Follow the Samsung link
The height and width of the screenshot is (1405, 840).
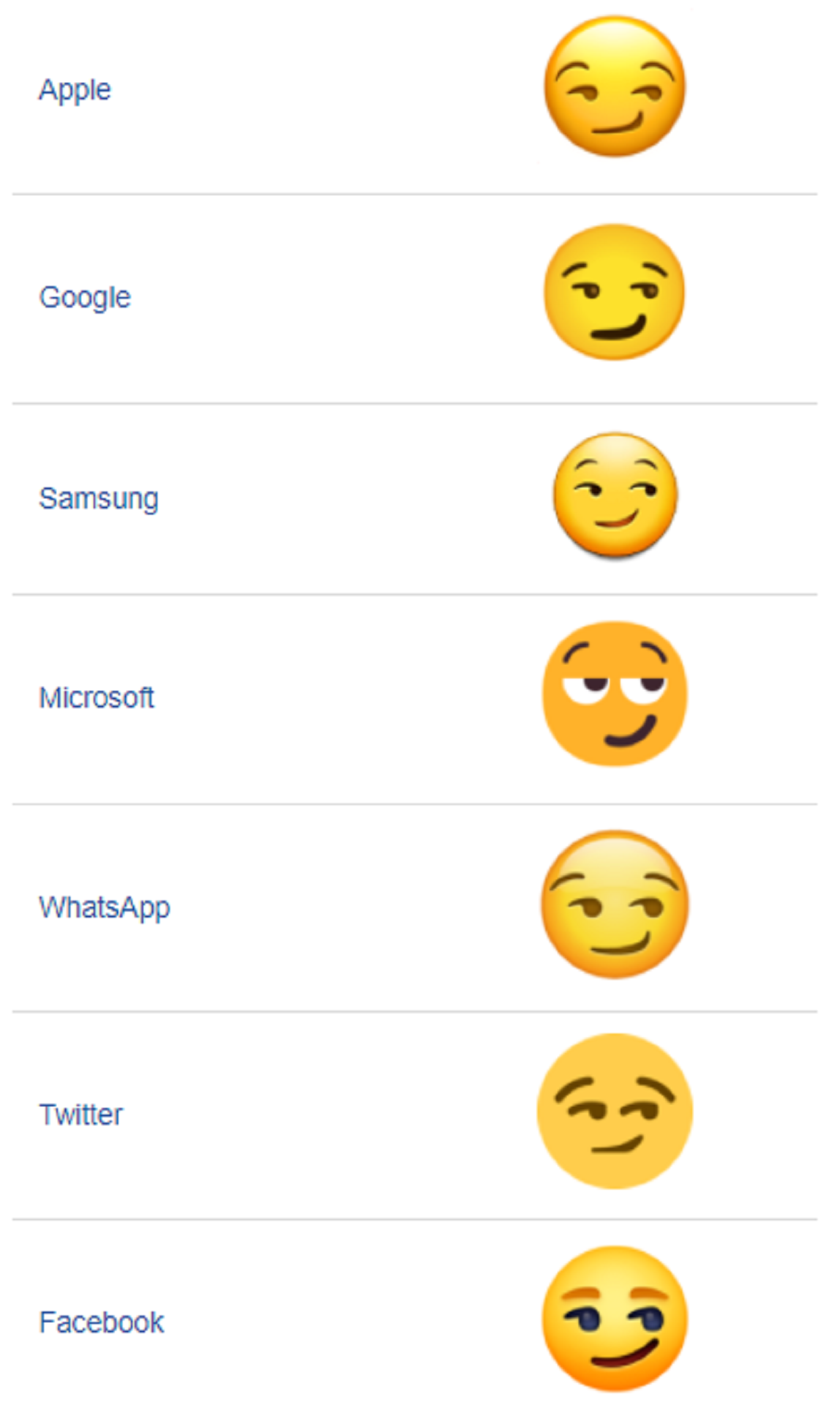click(99, 499)
